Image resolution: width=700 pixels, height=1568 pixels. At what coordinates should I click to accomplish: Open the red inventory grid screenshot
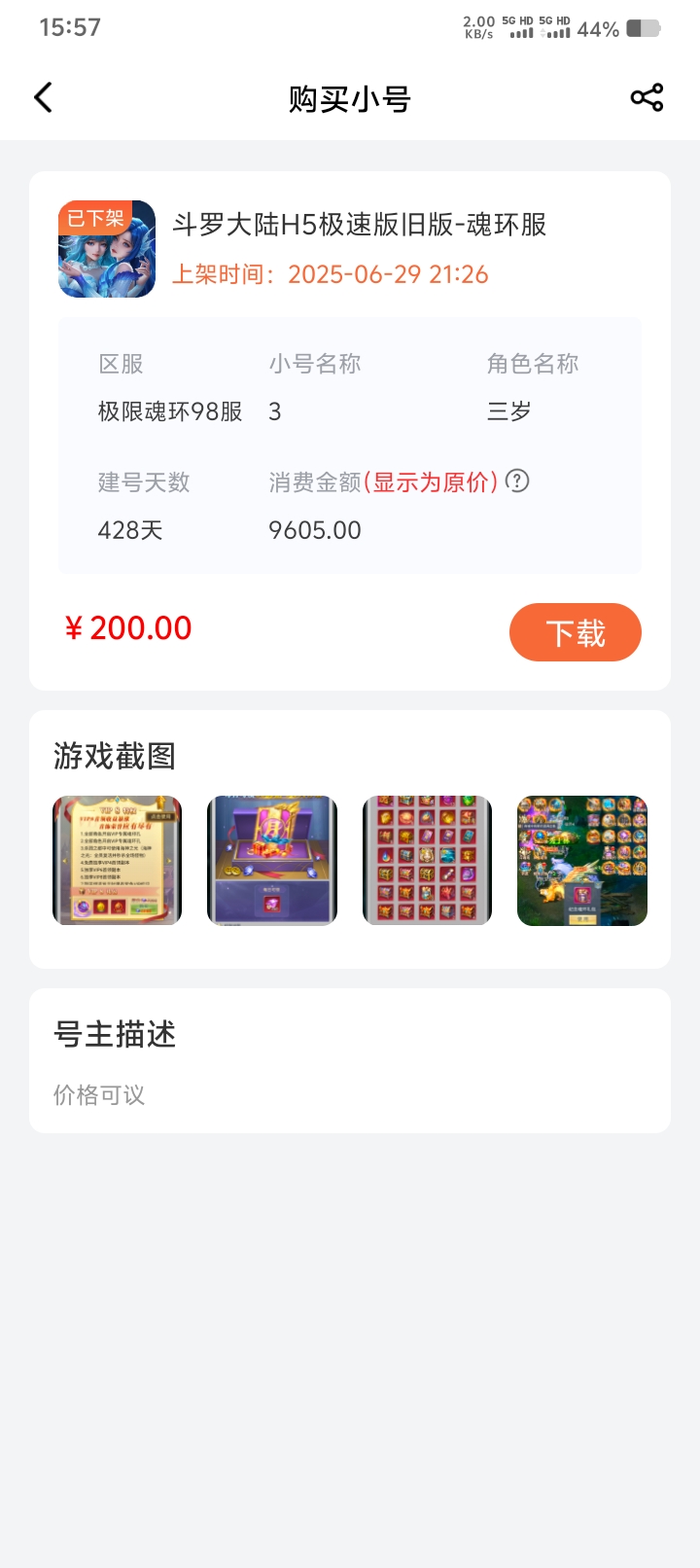427,860
